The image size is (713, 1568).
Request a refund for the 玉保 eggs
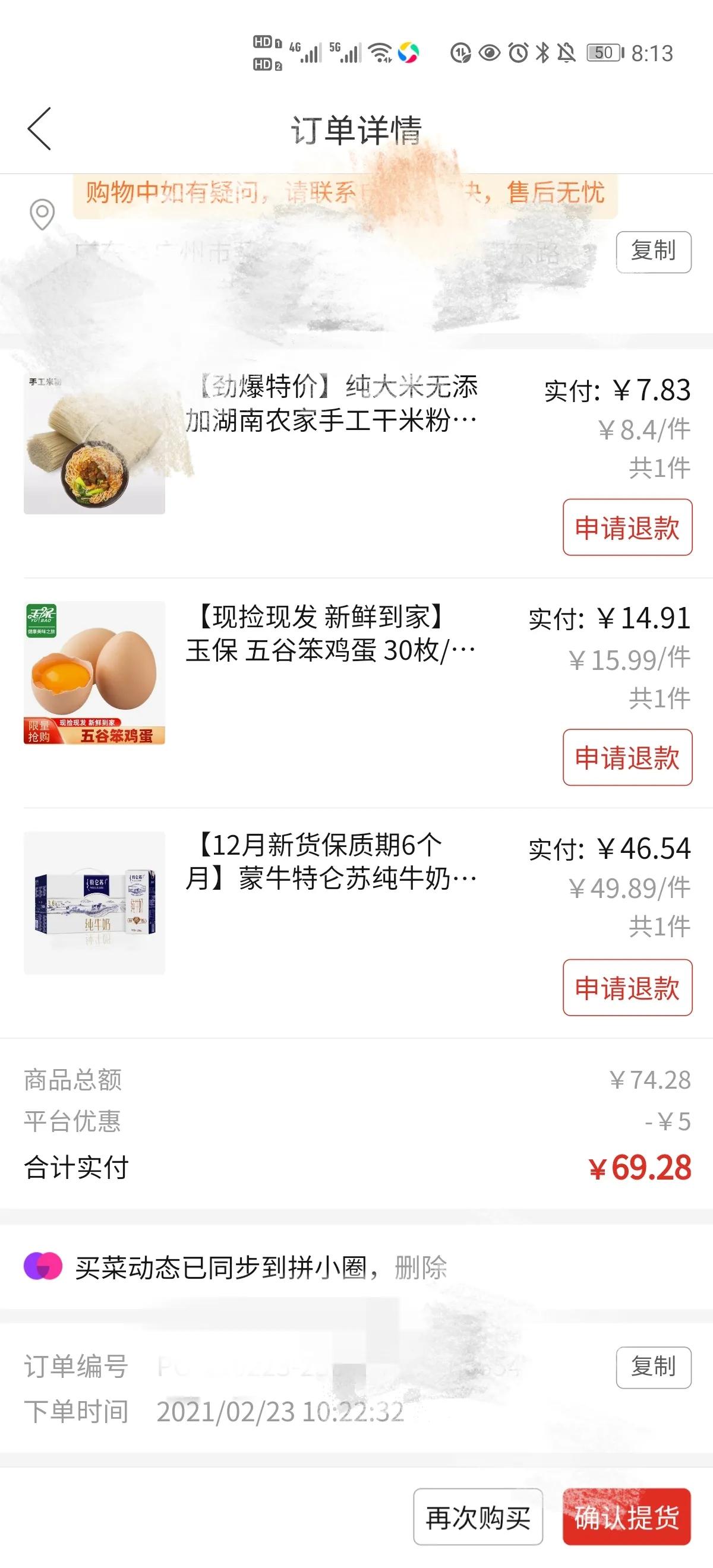(x=627, y=757)
